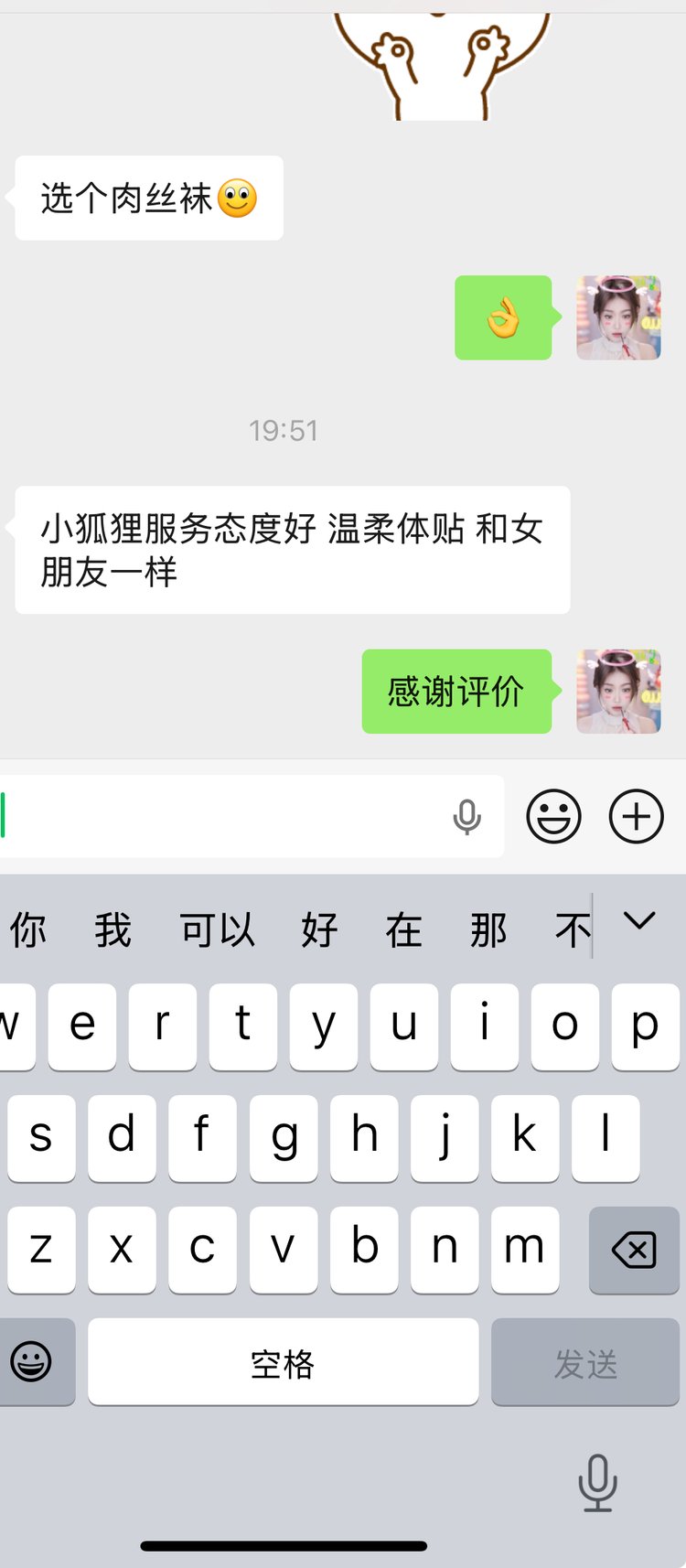The height and width of the screenshot is (1568, 686).
Task: Select the suggestion 可以
Action: (217, 930)
